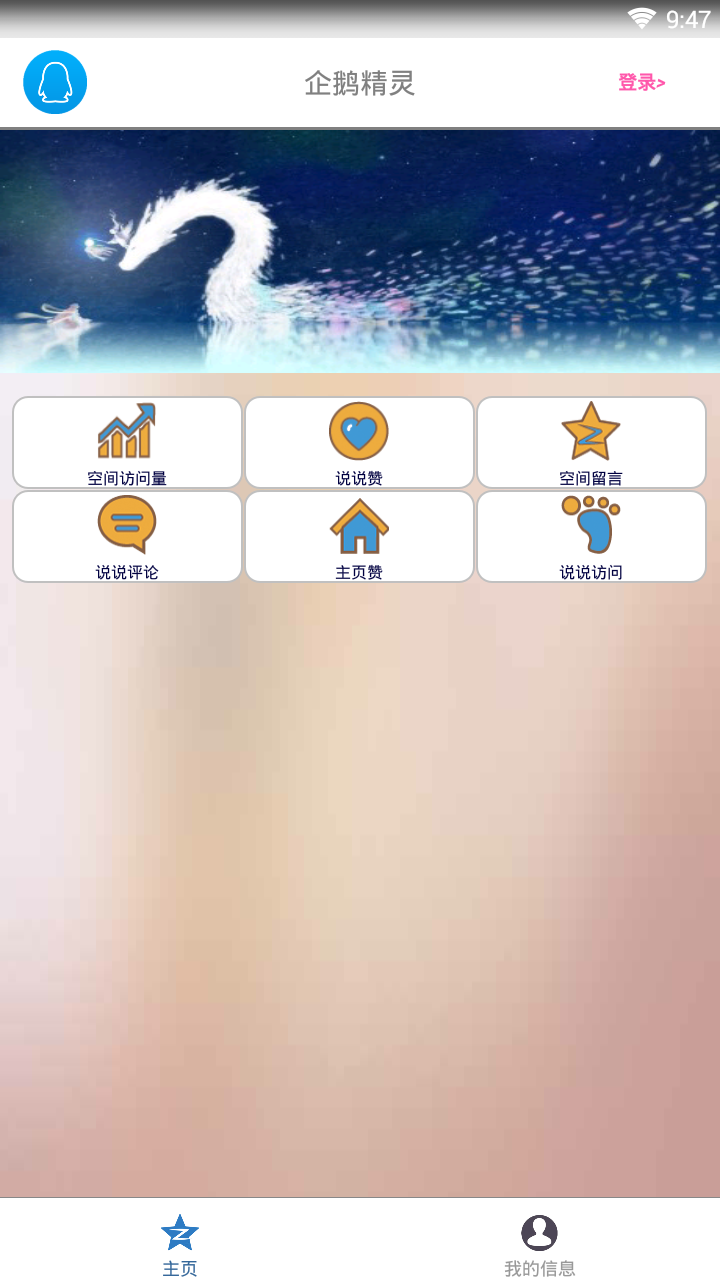Click the star icon above 主页
This screenshot has width=720, height=1280.
180,1233
